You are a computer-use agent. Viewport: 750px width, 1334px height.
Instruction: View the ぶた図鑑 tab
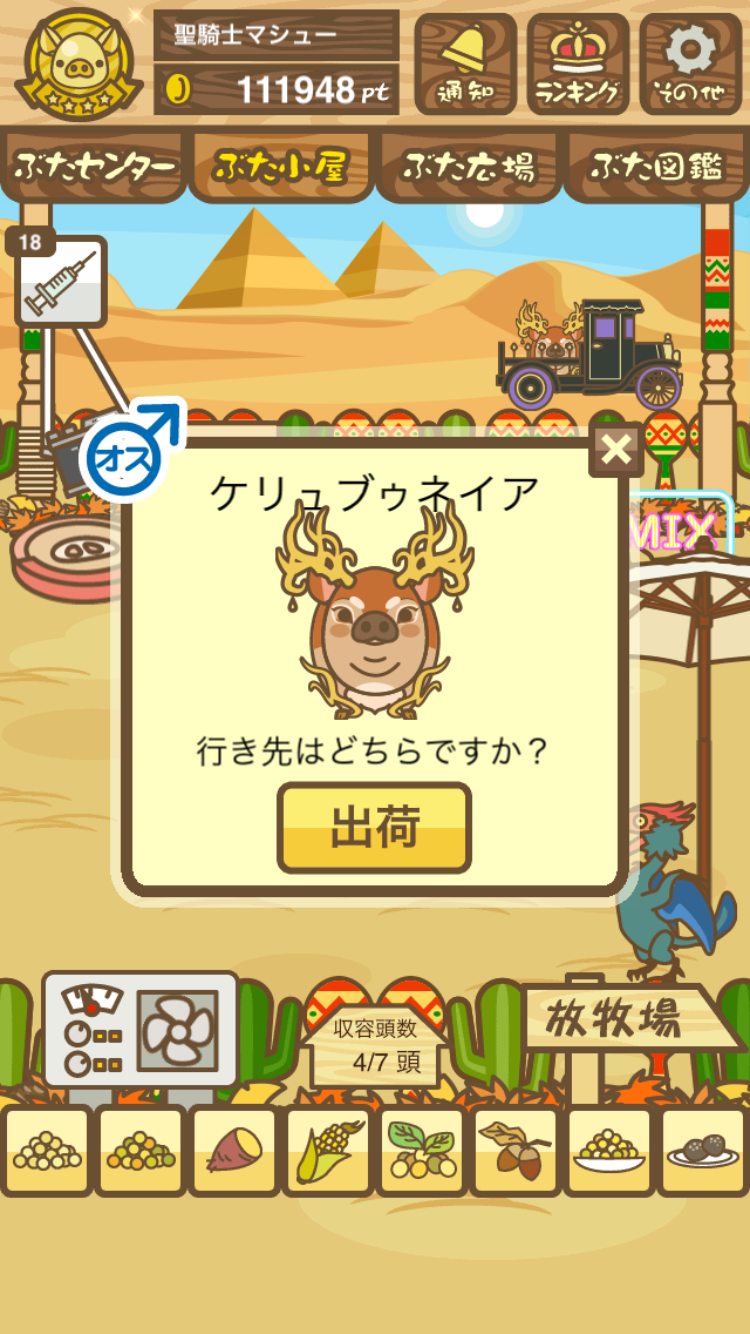tap(656, 167)
